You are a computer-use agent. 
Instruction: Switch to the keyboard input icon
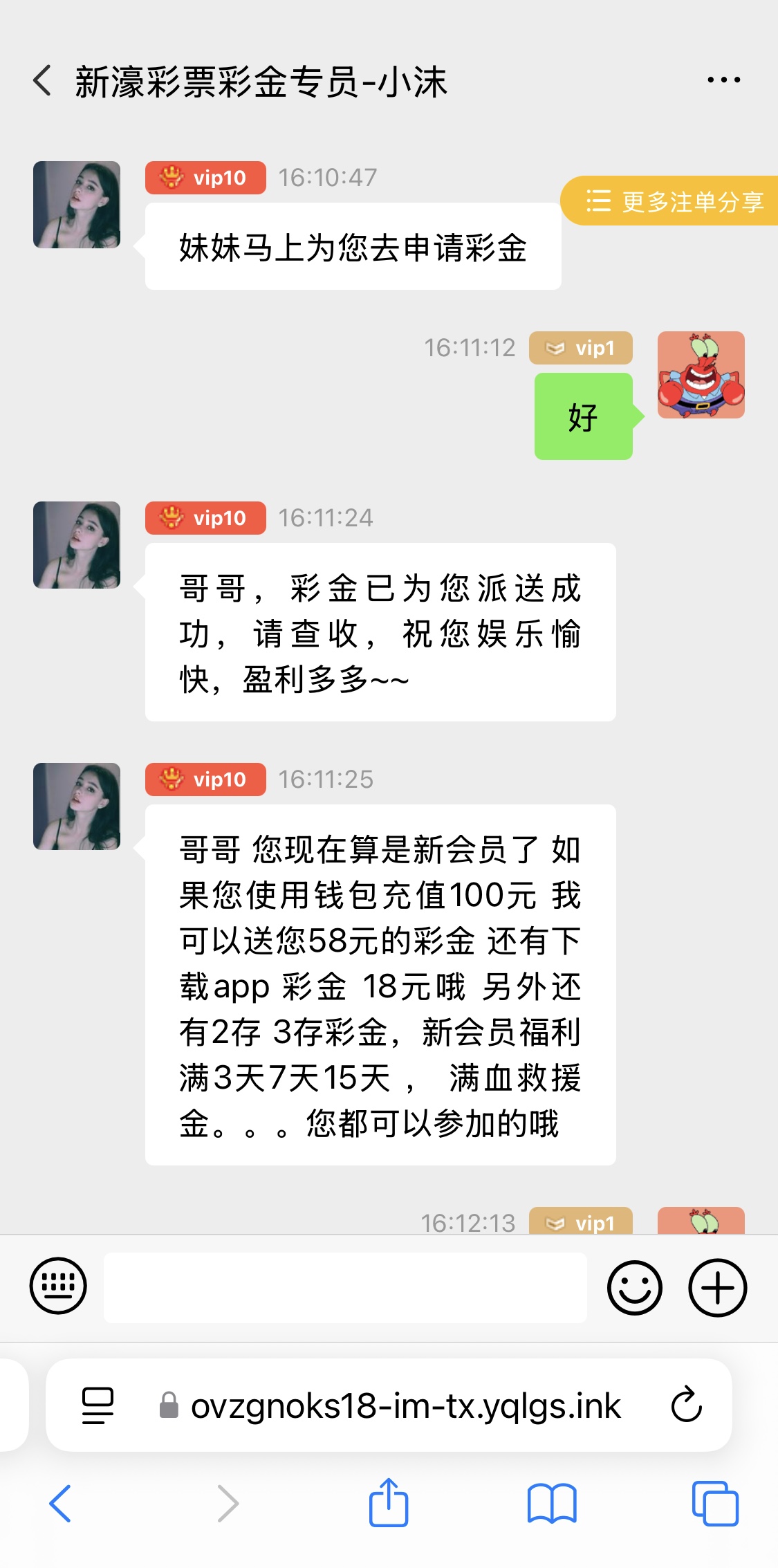(58, 1288)
